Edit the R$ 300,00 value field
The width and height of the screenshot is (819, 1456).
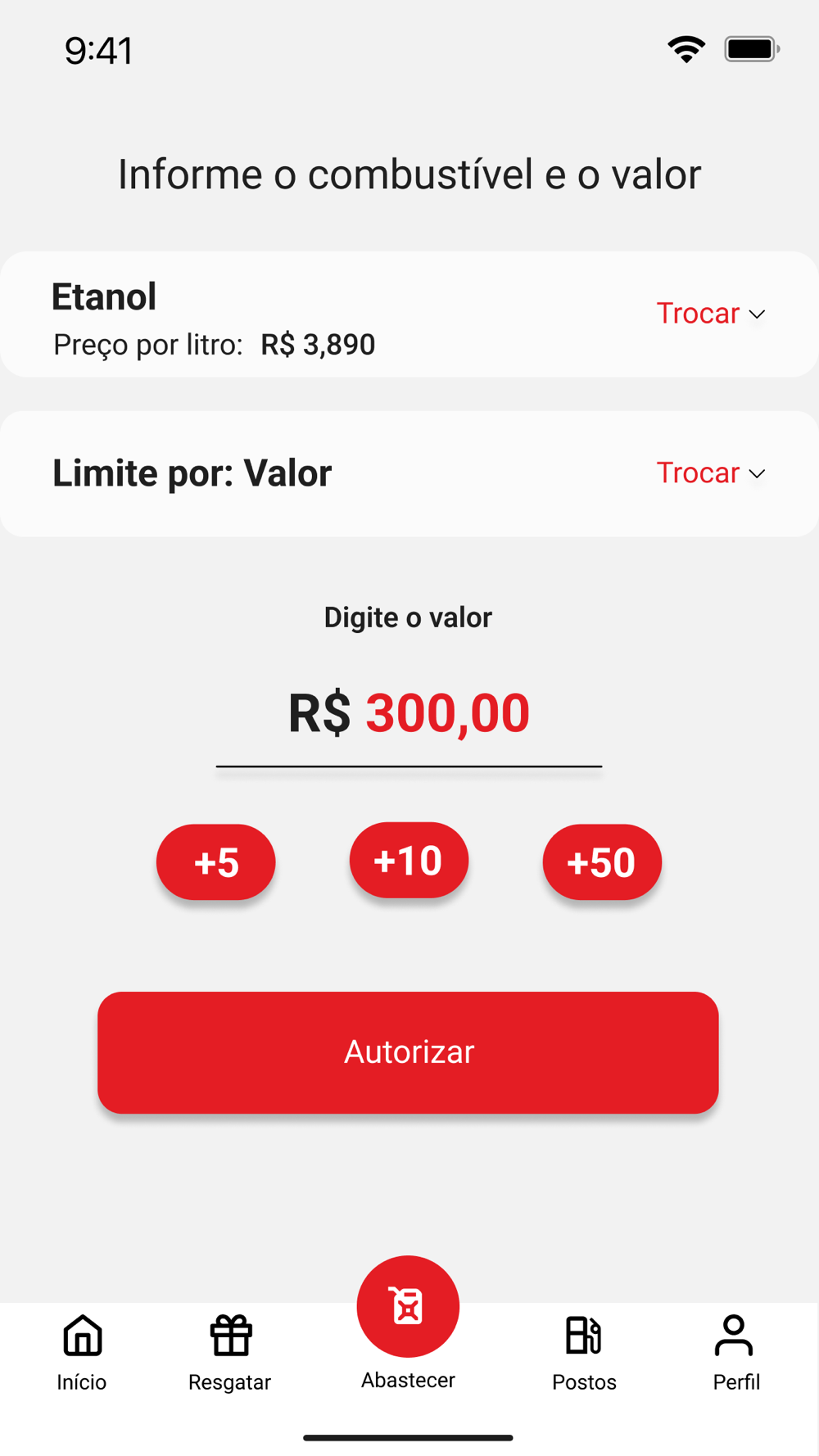point(409,713)
